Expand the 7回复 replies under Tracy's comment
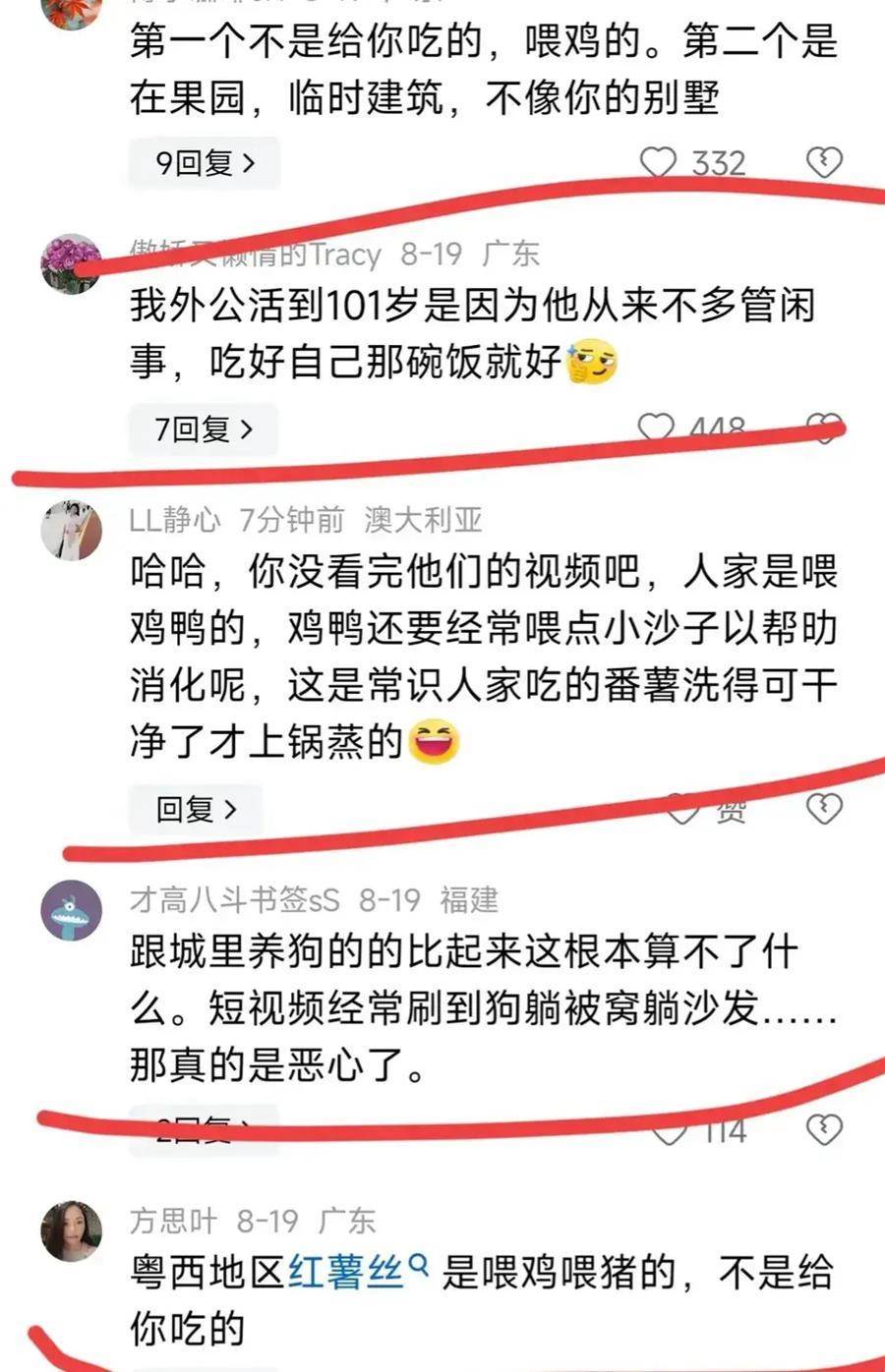 pyautogui.click(x=204, y=429)
